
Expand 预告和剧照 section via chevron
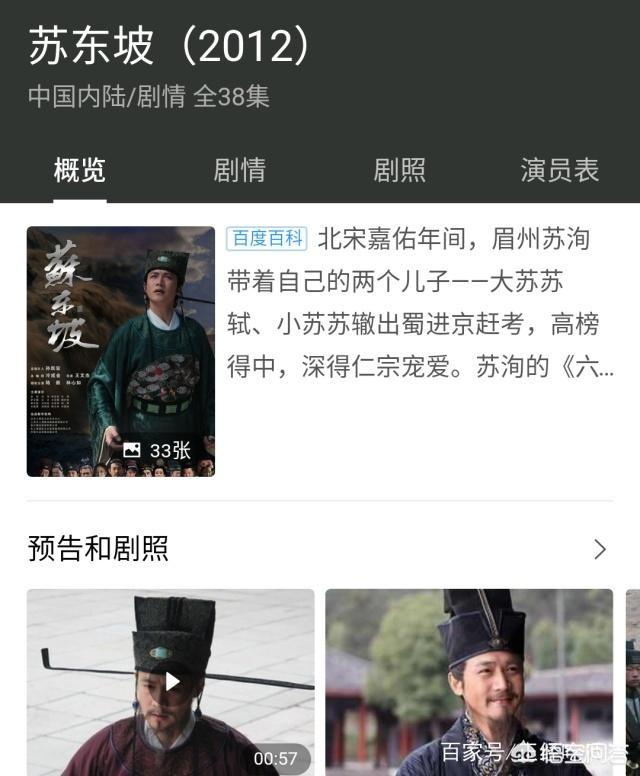click(600, 549)
